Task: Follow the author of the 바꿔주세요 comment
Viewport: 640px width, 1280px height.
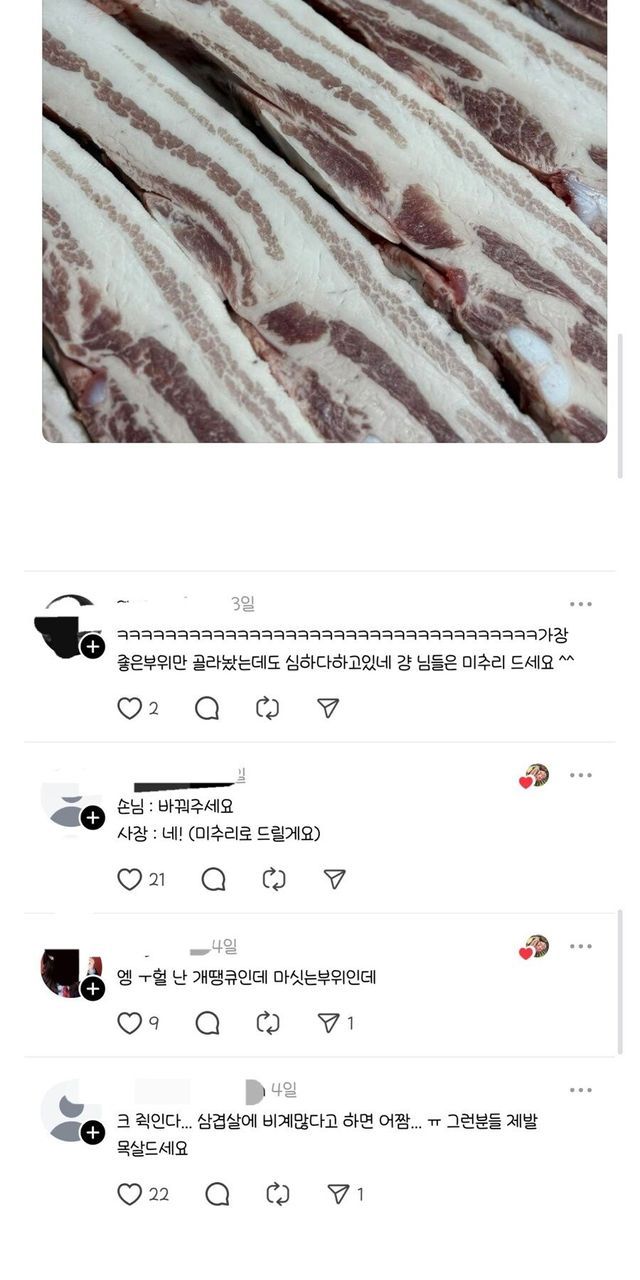Action: click(x=92, y=817)
